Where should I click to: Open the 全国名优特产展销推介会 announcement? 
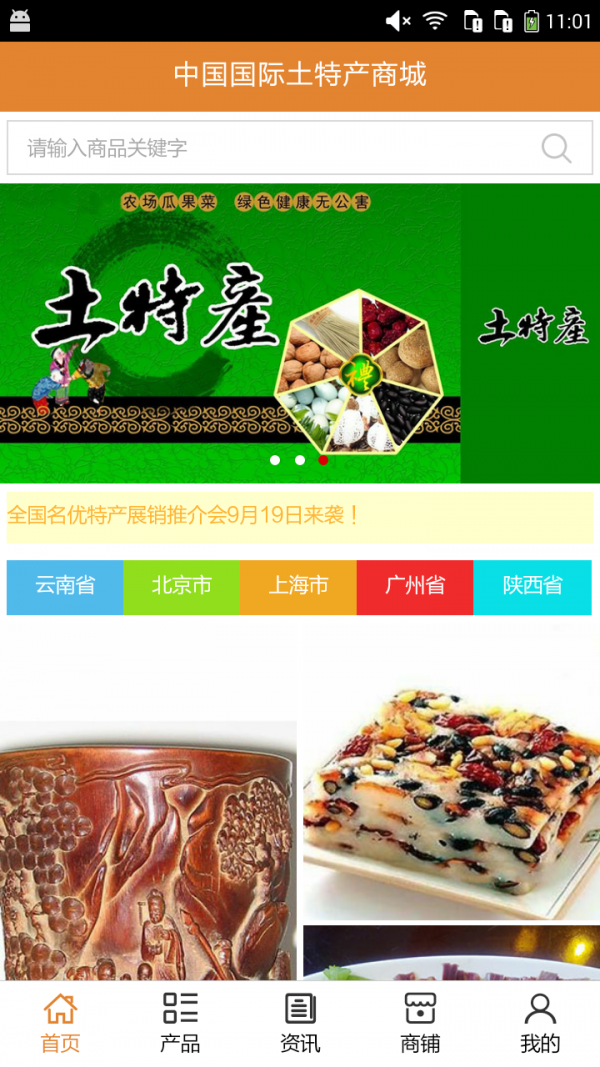tap(300, 516)
